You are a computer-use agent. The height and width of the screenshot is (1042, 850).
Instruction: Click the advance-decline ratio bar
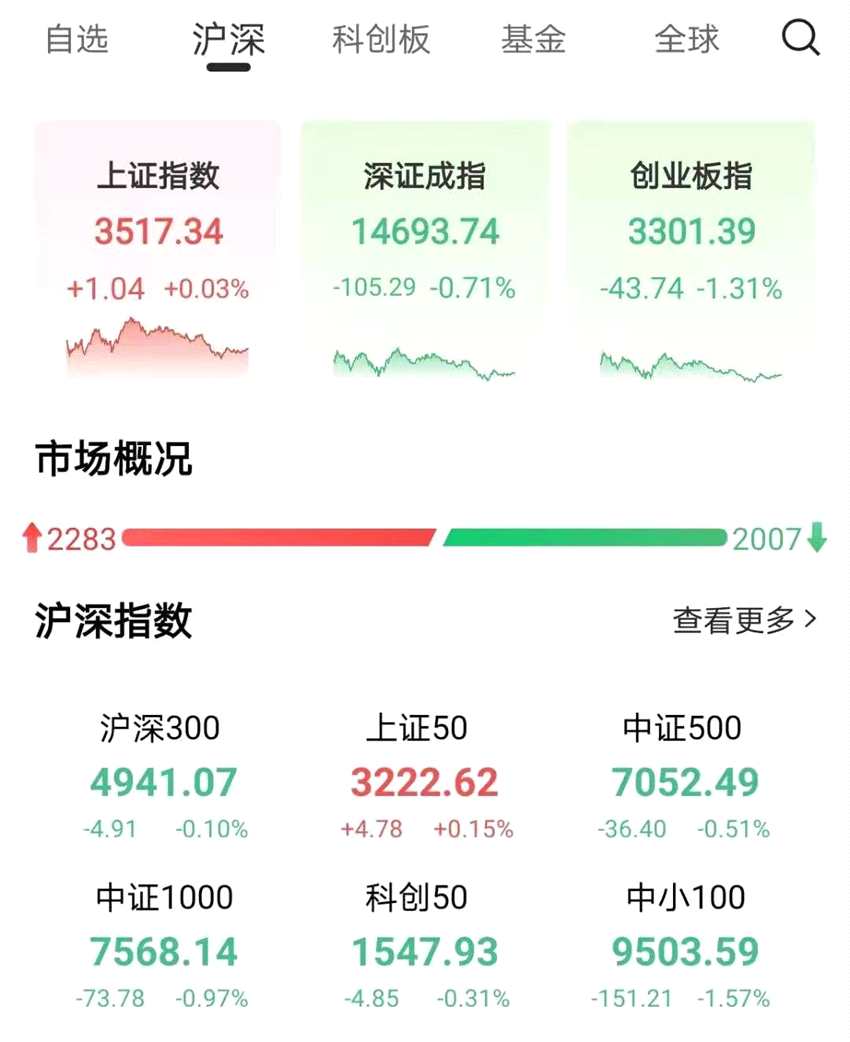[x=425, y=537]
